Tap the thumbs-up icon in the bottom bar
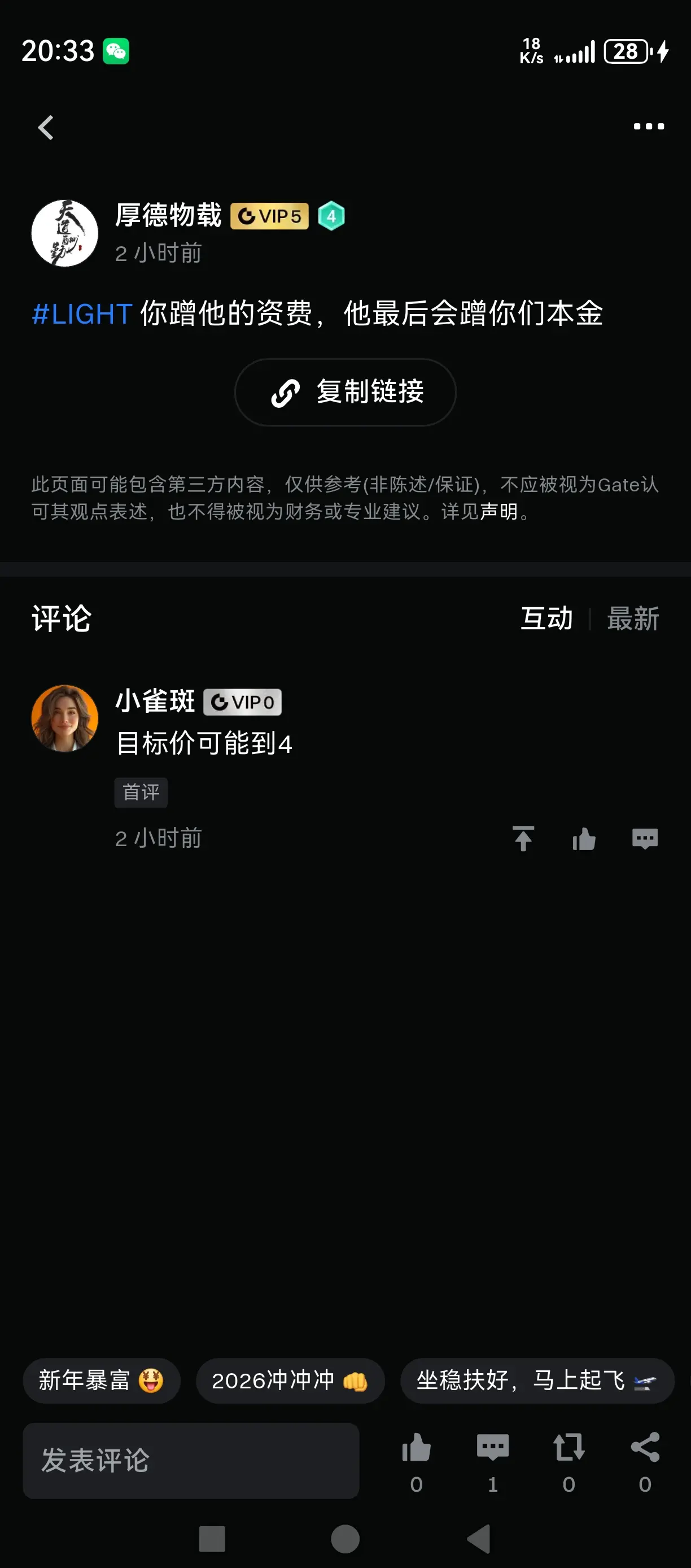The width and height of the screenshot is (691, 1568). coord(417,1448)
